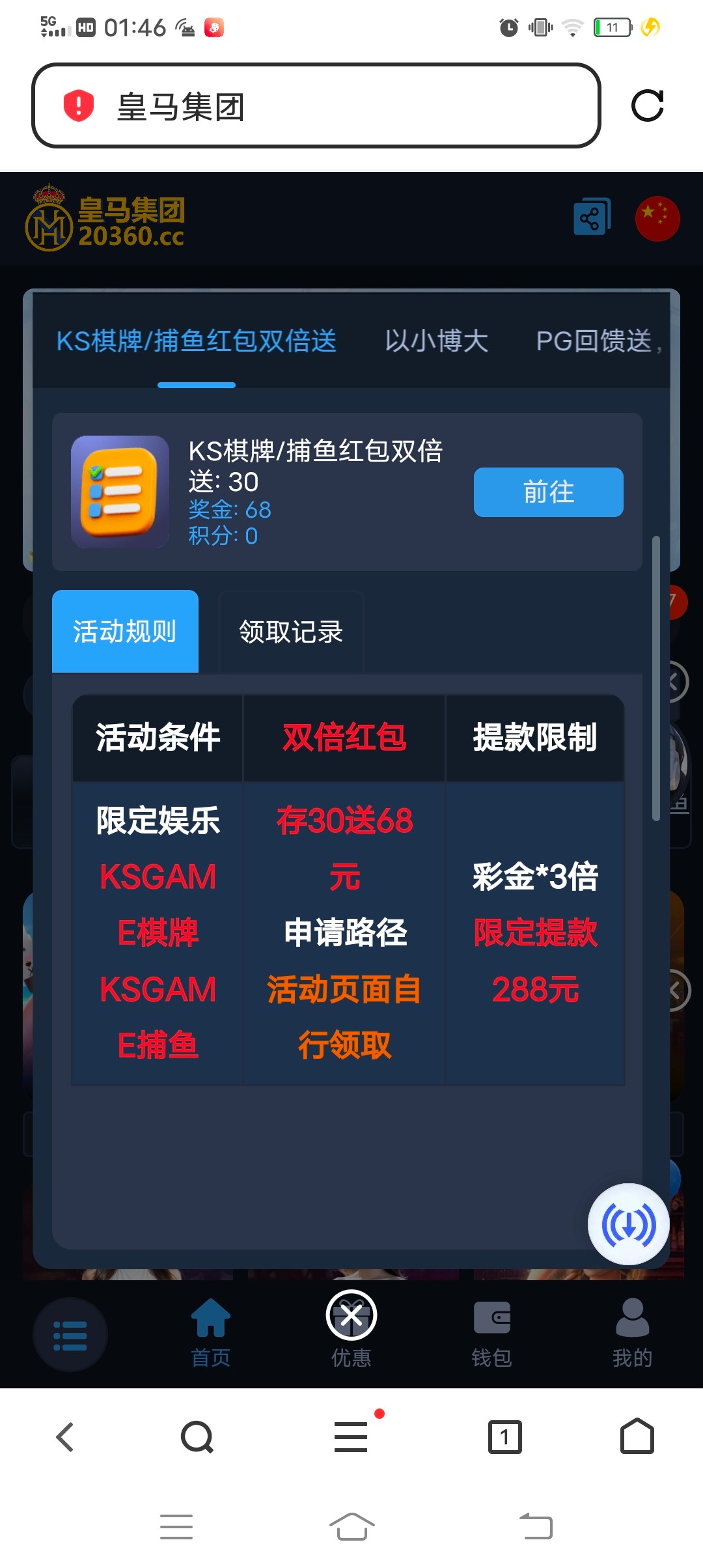Change language via the China flag icon

[x=657, y=219]
